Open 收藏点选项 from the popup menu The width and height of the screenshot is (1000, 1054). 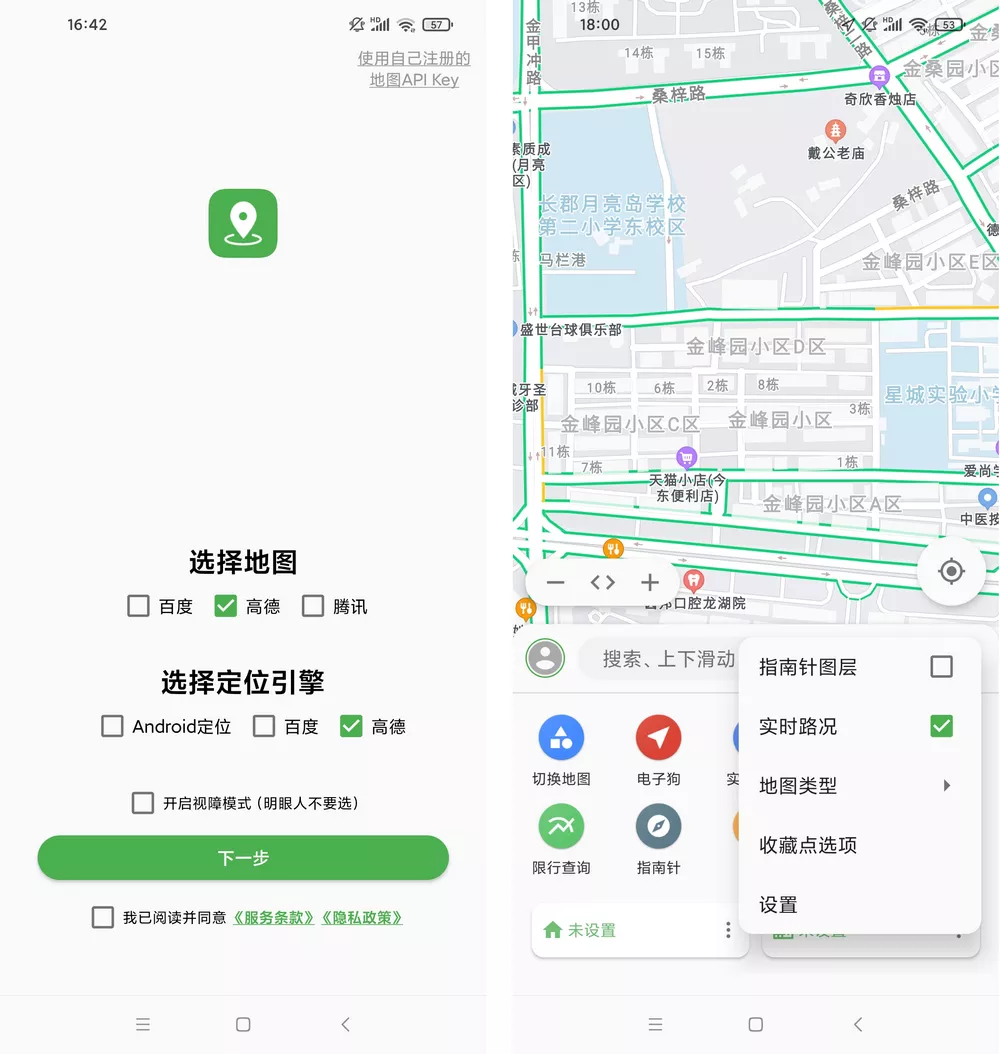(x=807, y=845)
